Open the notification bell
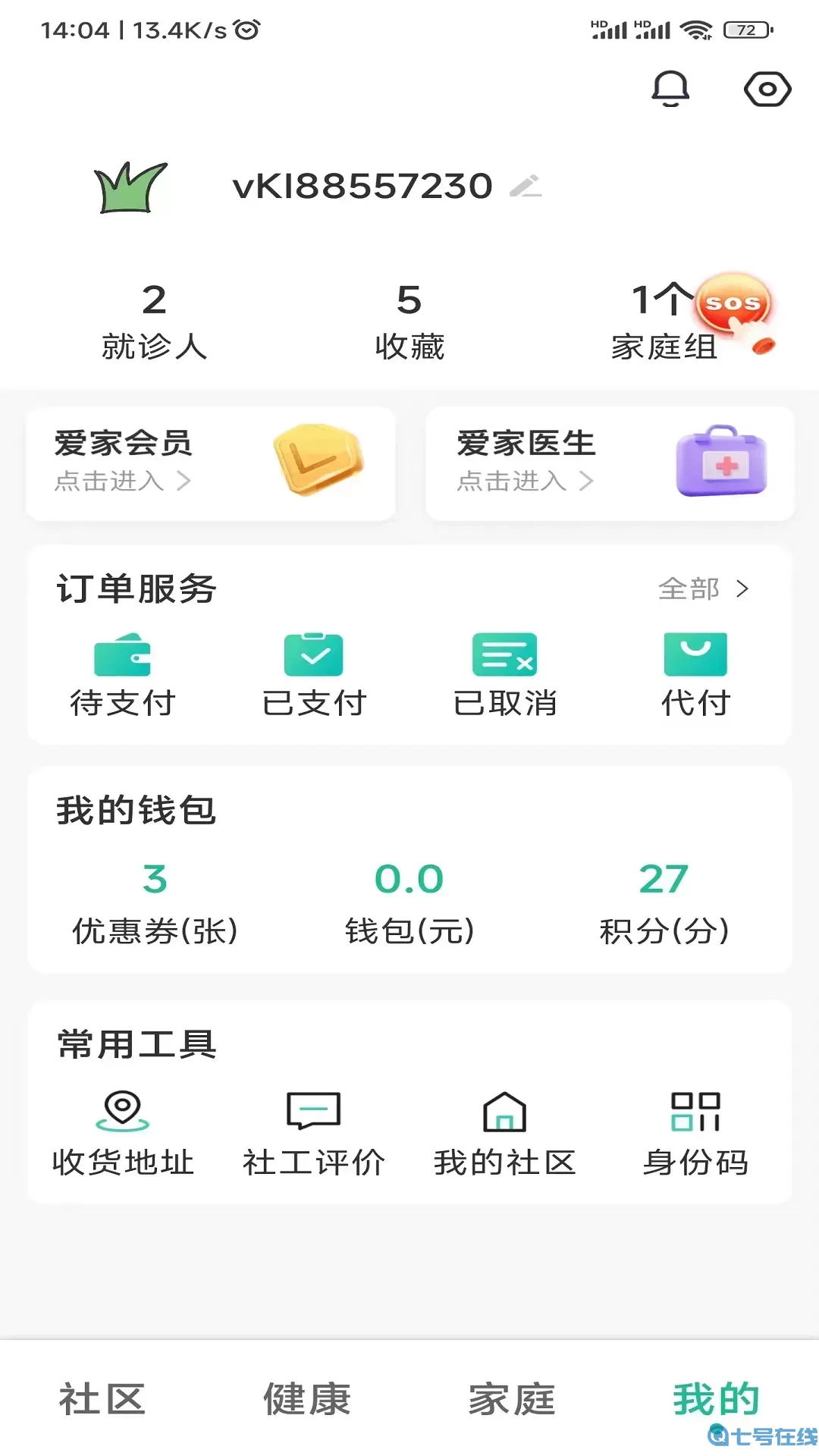Screen dimensions: 819x1456 click(x=670, y=88)
